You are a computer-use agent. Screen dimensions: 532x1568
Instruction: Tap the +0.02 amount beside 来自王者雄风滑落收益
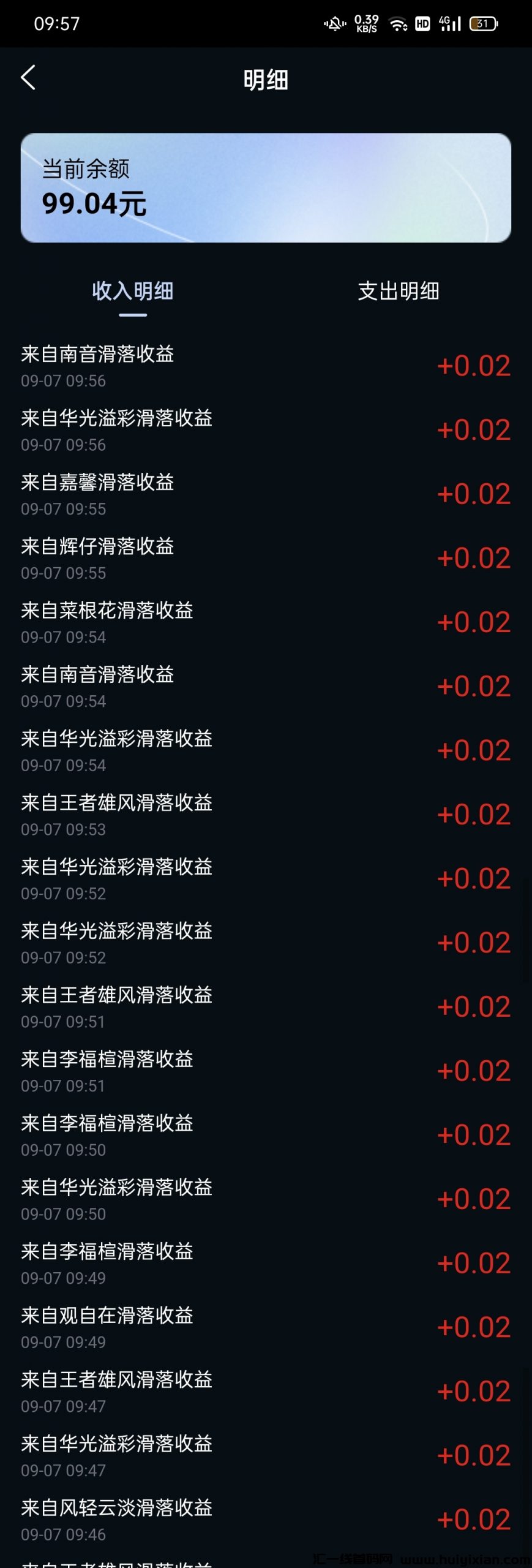(474, 815)
